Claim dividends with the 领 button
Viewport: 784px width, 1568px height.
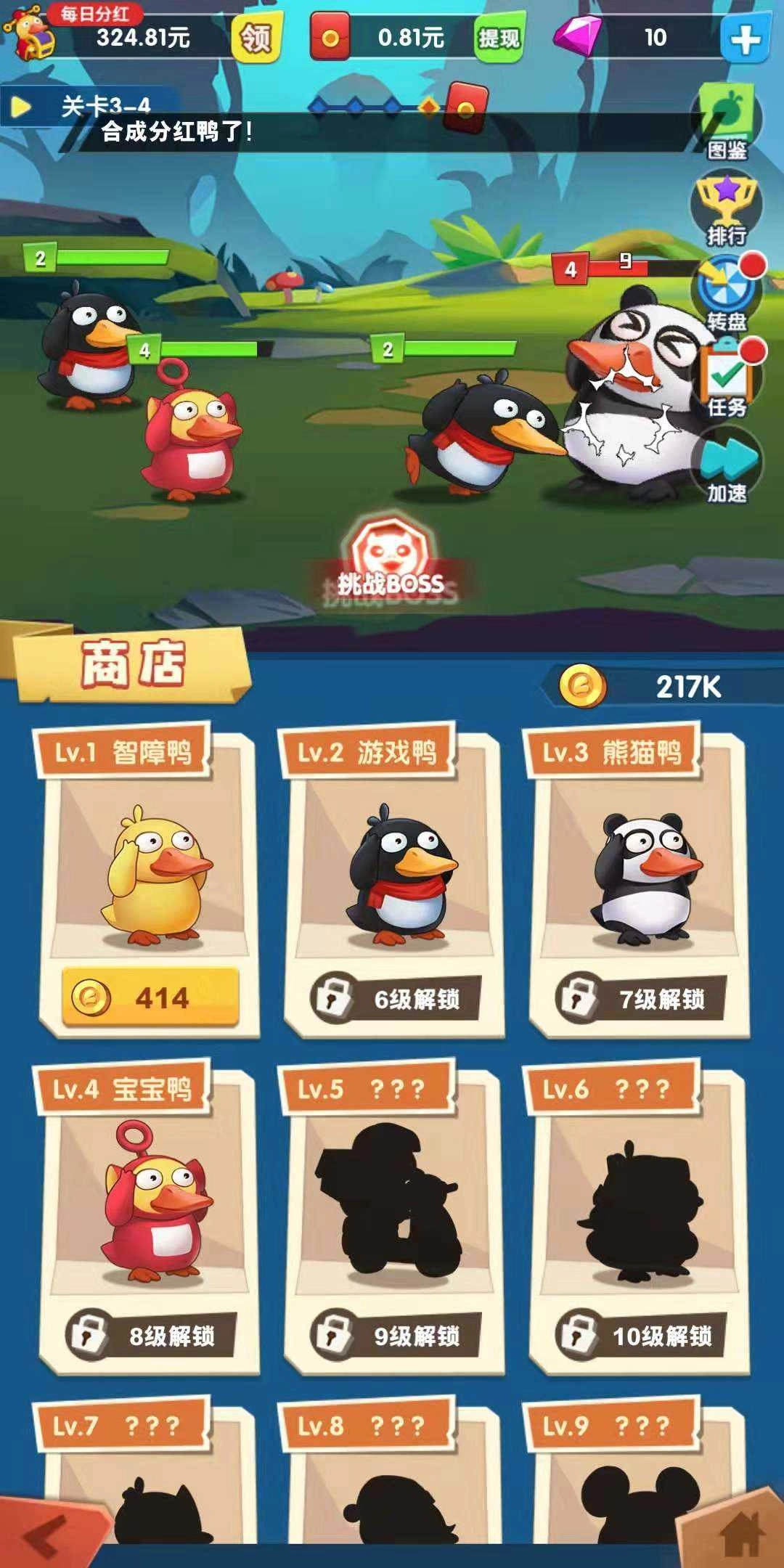click(x=256, y=35)
